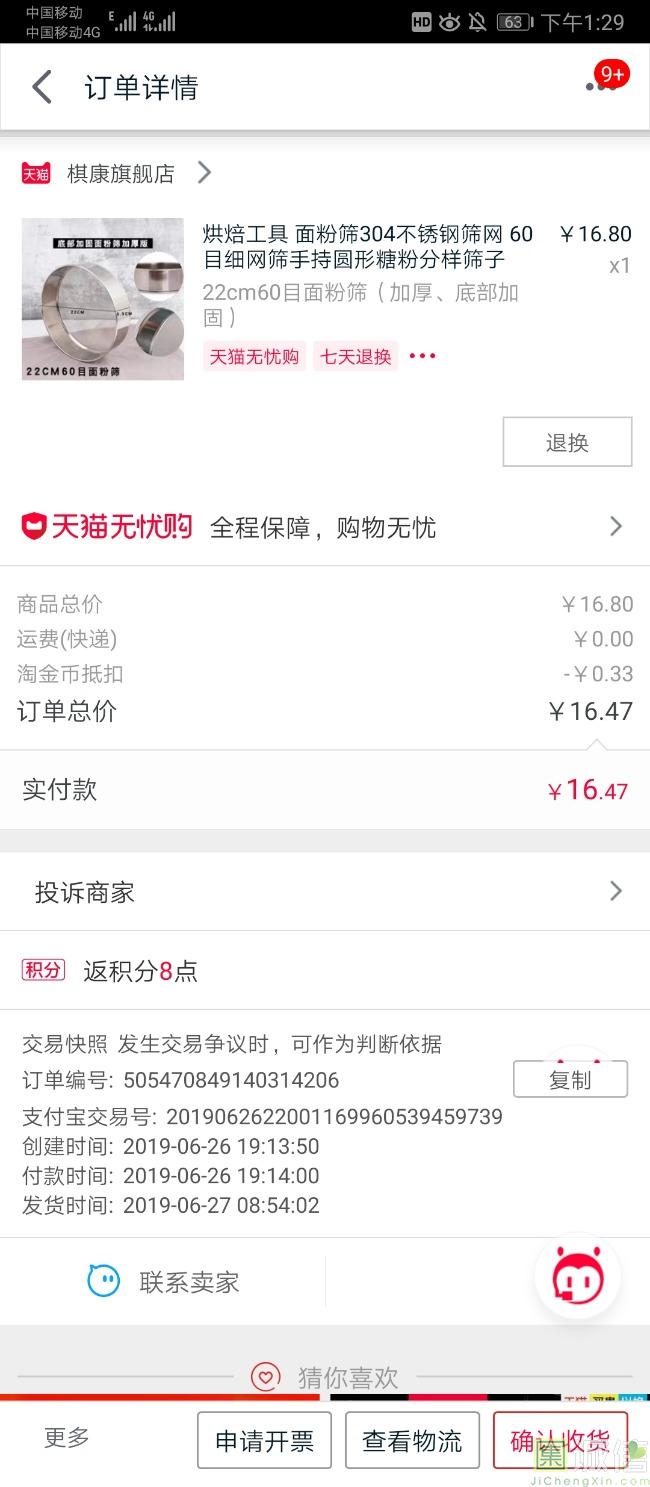Contact the seller via 联系卖家
This screenshot has height=1487, width=650.
[x=163, y=1282]
